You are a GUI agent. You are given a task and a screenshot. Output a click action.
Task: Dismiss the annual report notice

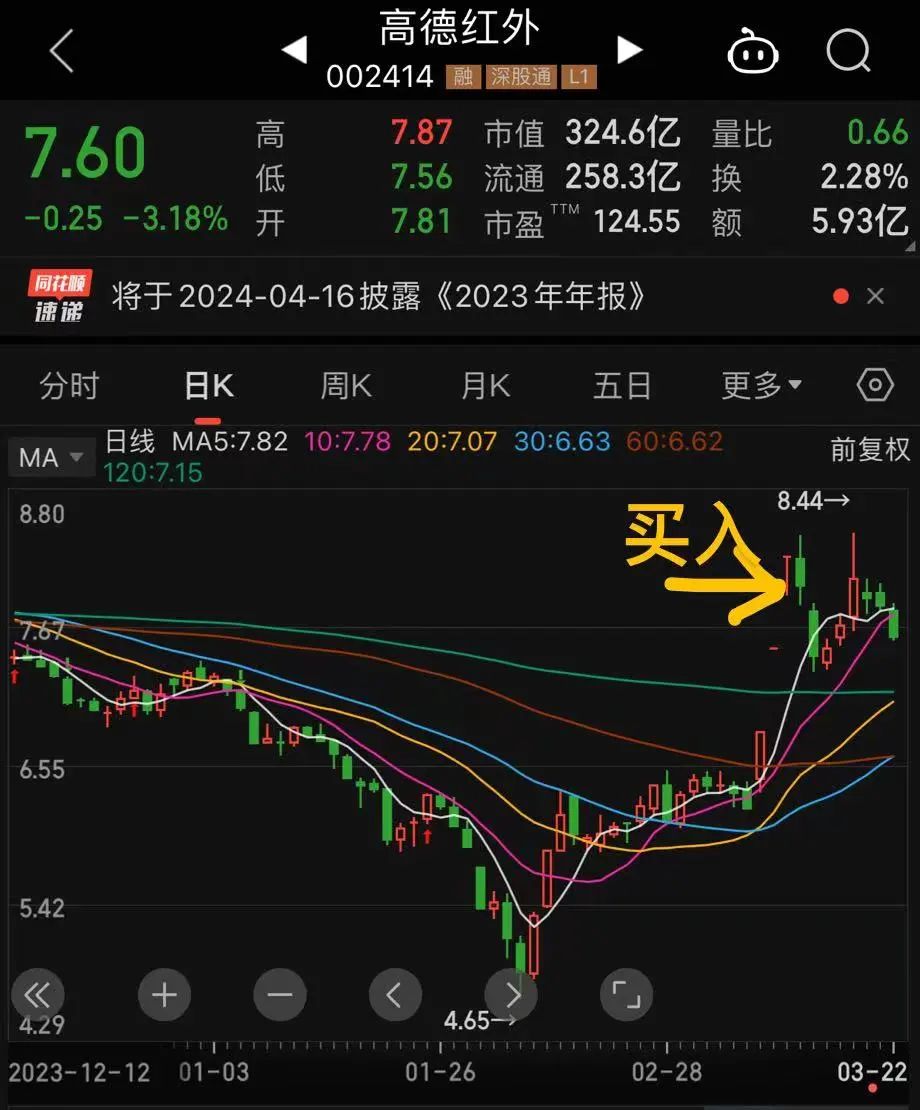(875, 296)
